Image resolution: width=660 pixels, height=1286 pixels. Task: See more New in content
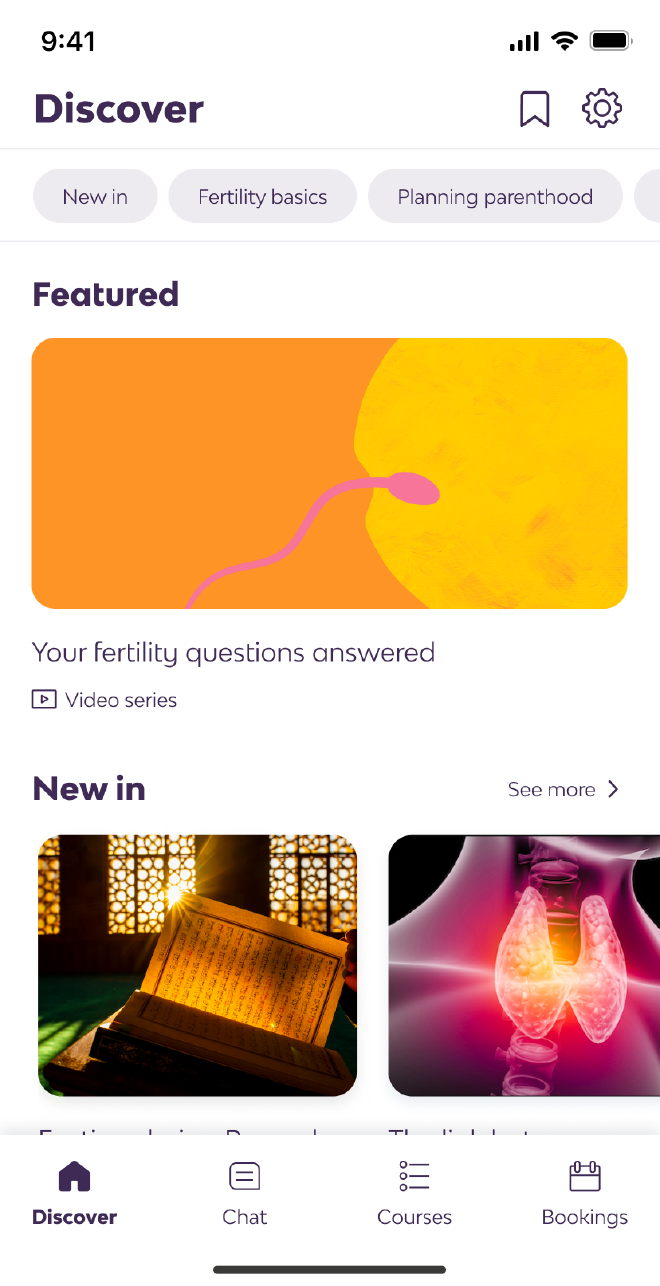[x=563, y=789]
